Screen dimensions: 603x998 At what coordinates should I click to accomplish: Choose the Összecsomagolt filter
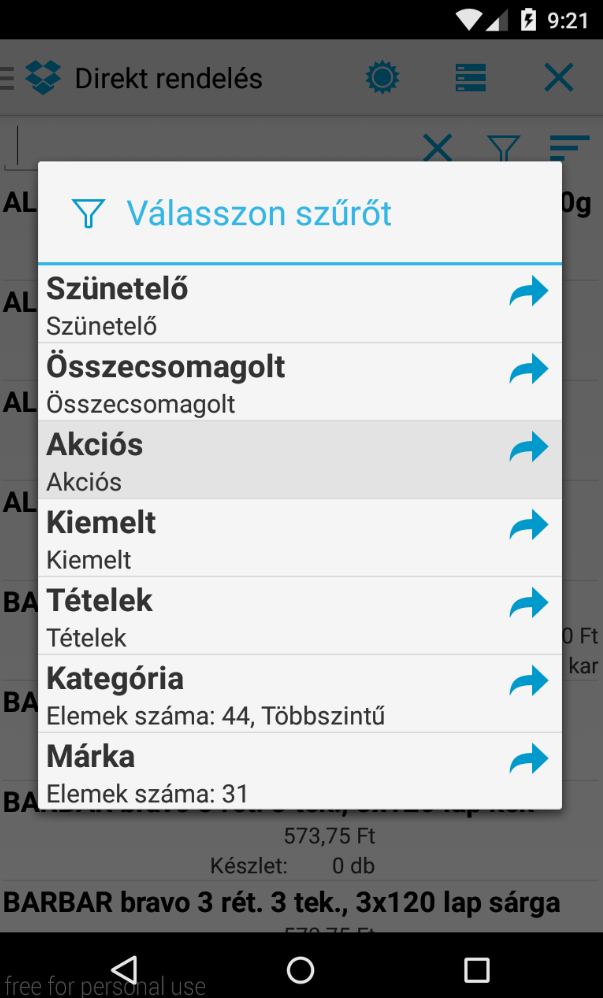[x=300, y=382]
